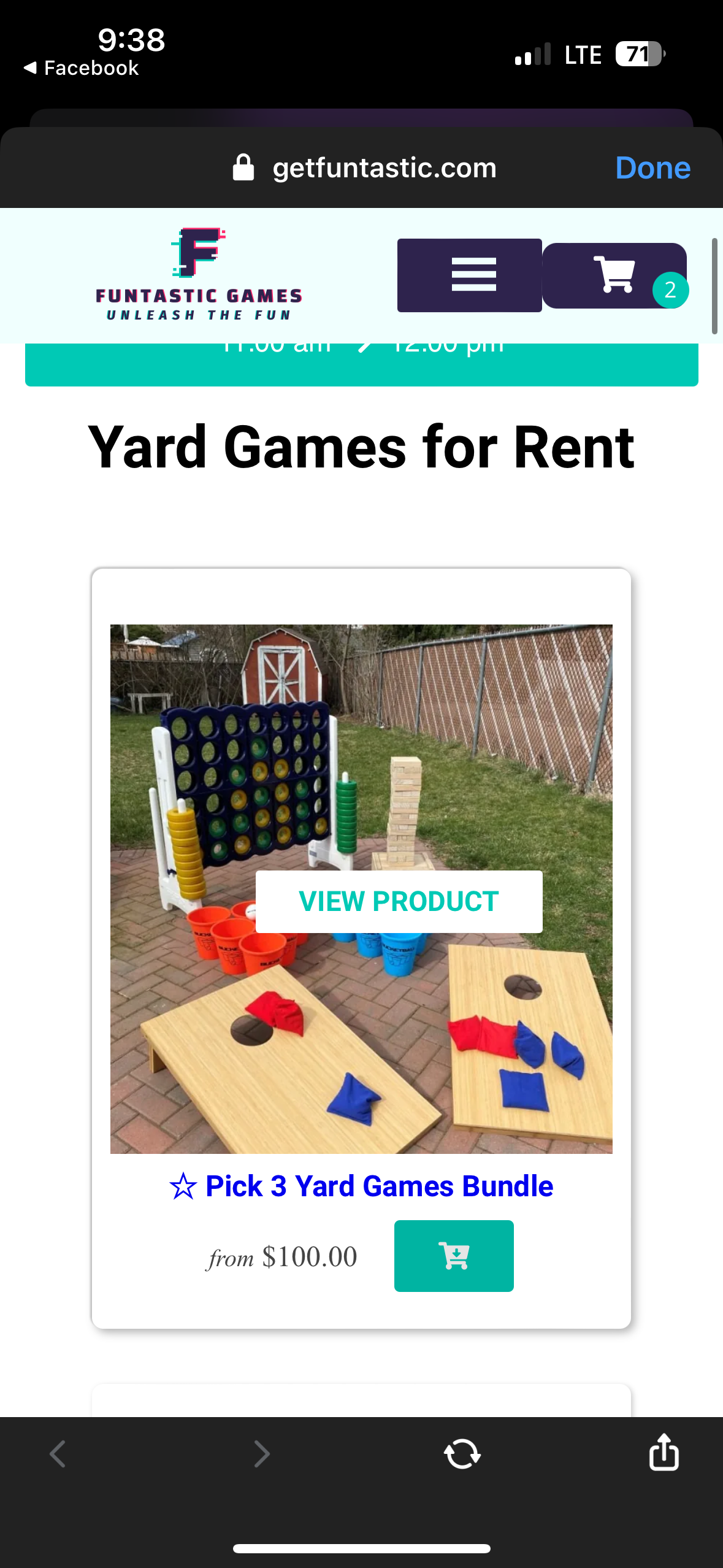The width and height of the screenshot is (723, 1568).
Task: Share this page via share icon
Action: (664, 1453)
